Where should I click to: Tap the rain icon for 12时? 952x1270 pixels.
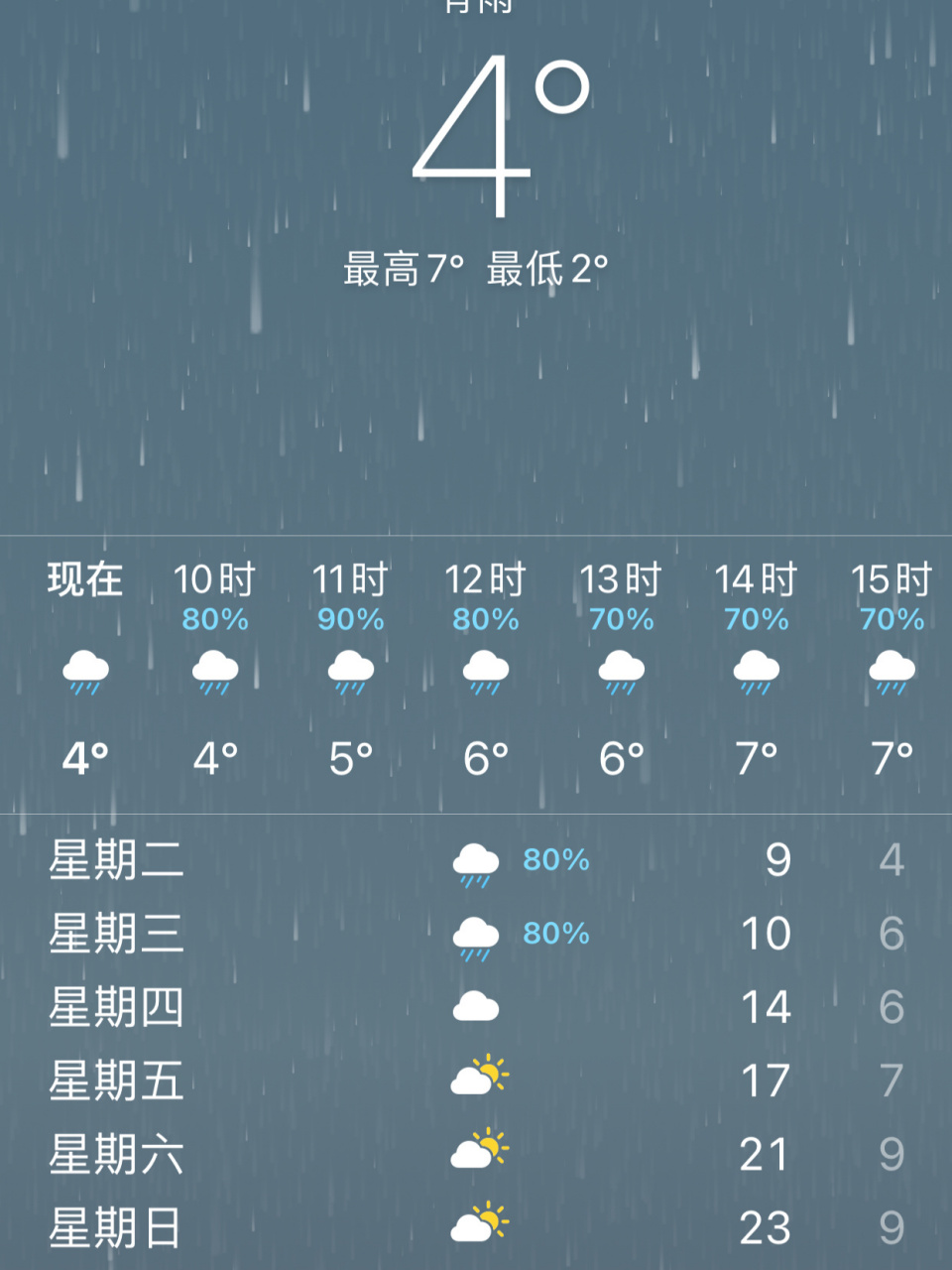pyautogui.click(x=485, y=672)
